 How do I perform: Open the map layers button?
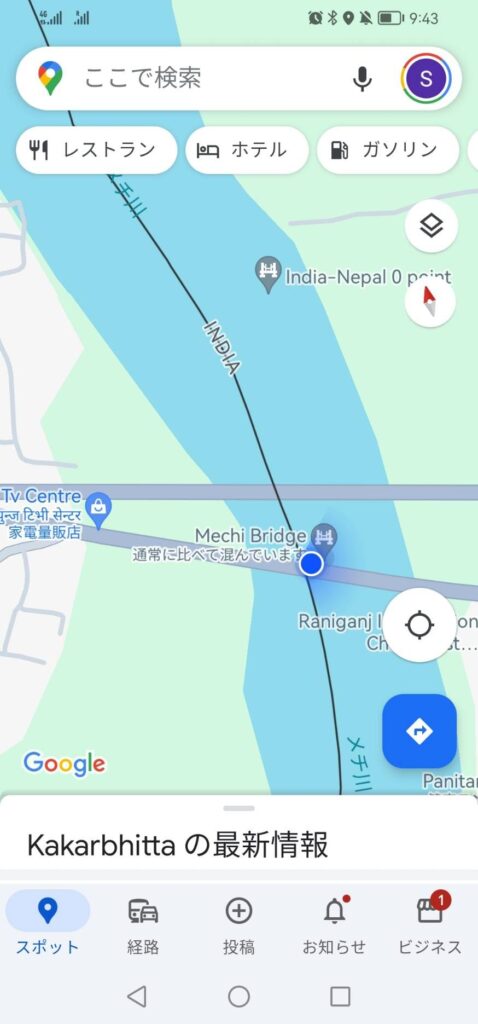point(431,227)
